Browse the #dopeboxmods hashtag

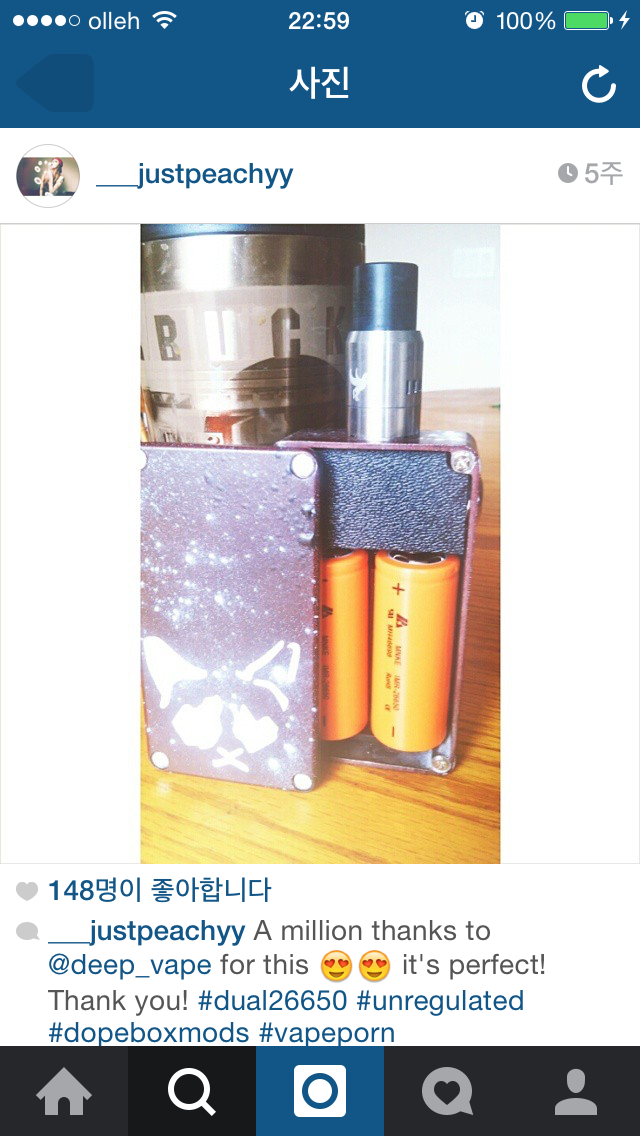click(149, 1033)
